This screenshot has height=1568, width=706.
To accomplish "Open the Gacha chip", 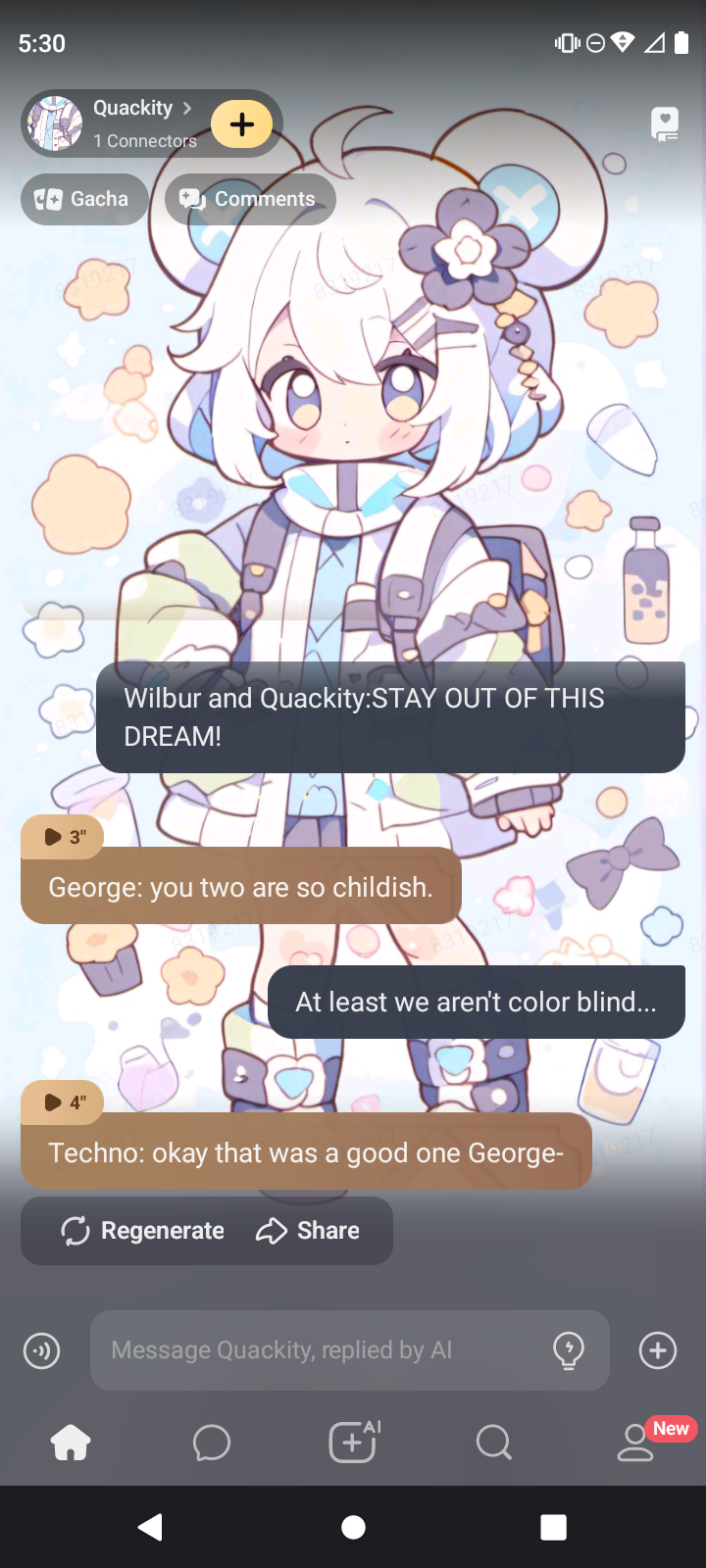I will tap(84, 199).
